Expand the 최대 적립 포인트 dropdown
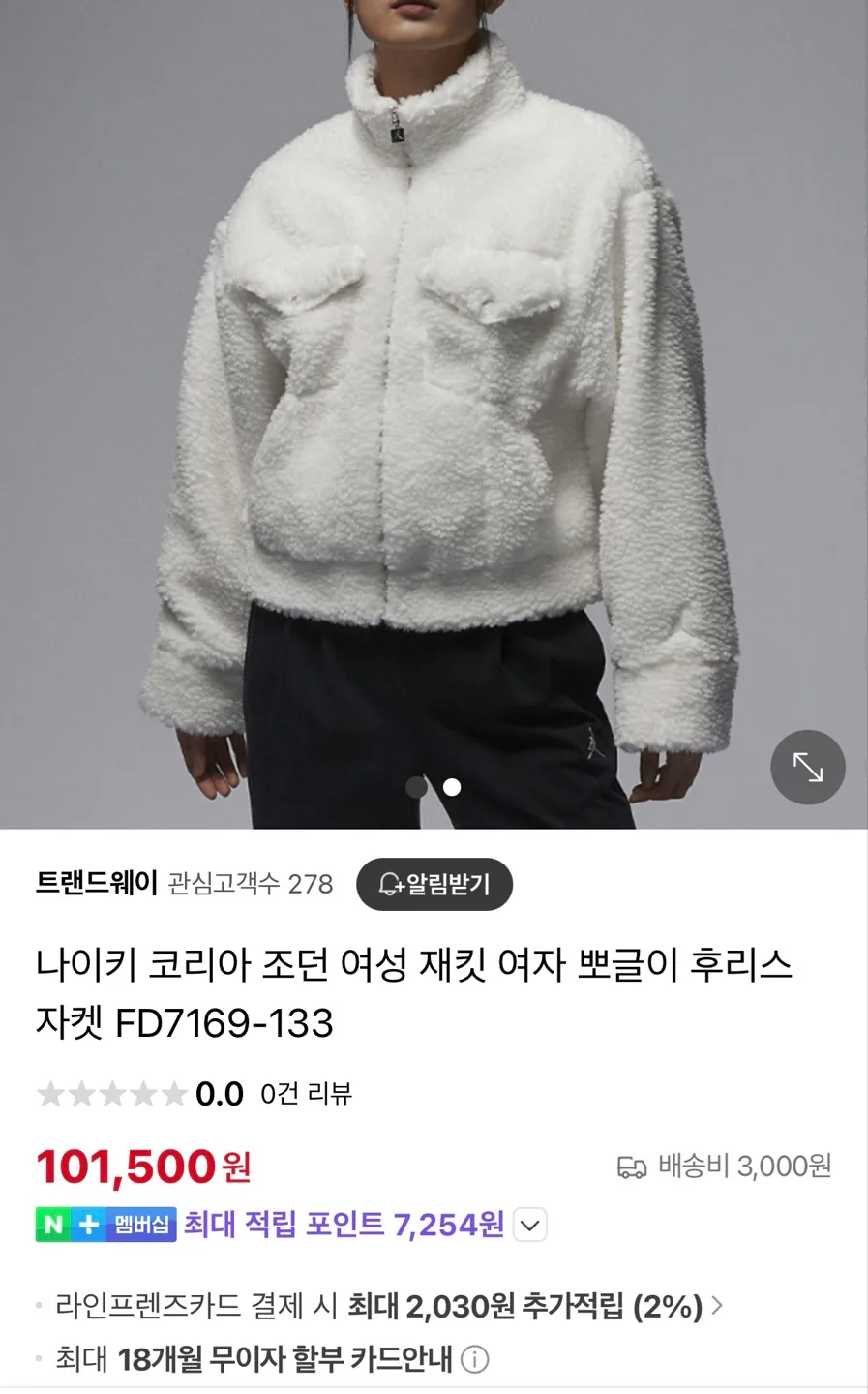868x1394 pixels. point(529,1226)
